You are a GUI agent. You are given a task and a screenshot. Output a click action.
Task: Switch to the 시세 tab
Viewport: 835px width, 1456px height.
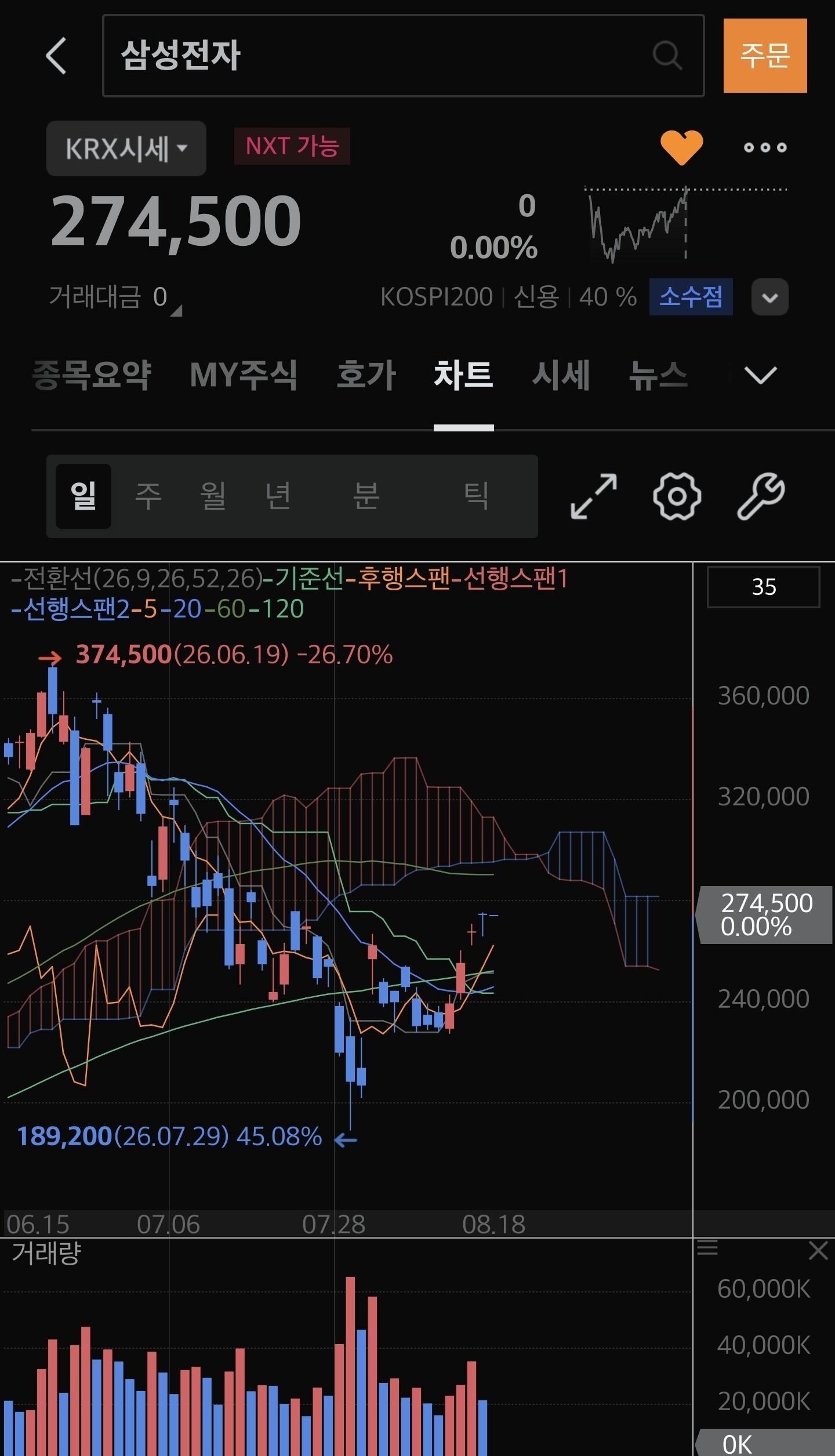point(561,375)
